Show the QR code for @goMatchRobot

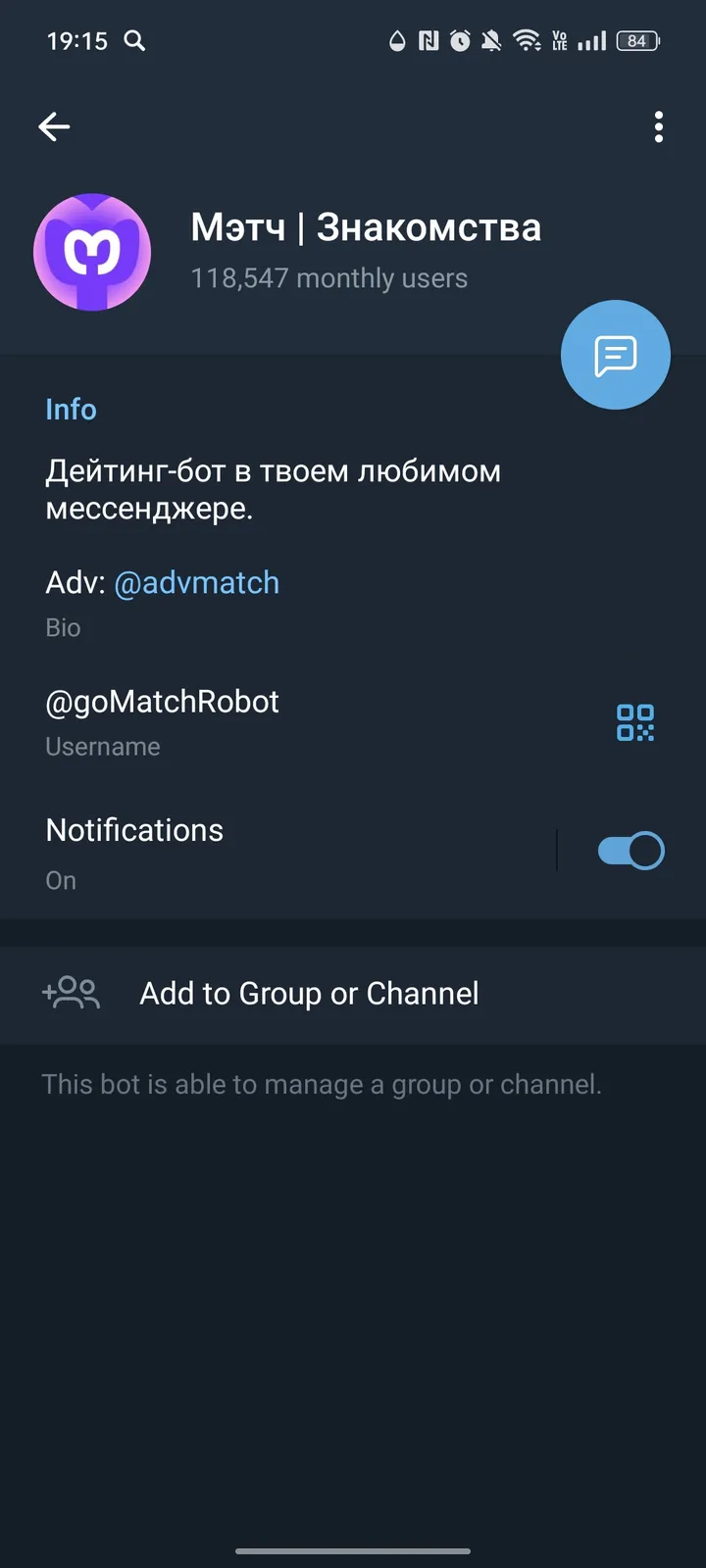pos(634,722)
